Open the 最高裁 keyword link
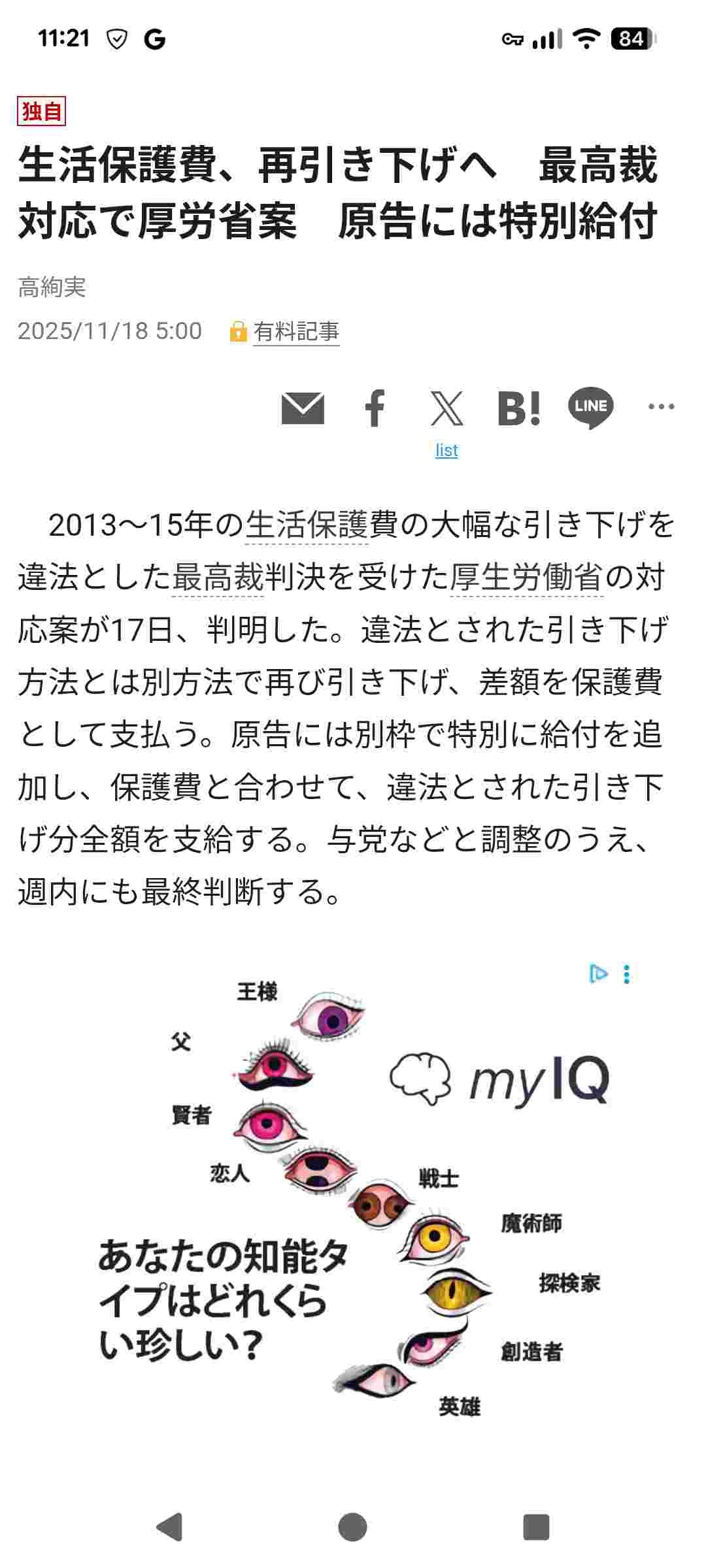The width and height of the screenshot is (706, 1568). [x=218, y=578]
